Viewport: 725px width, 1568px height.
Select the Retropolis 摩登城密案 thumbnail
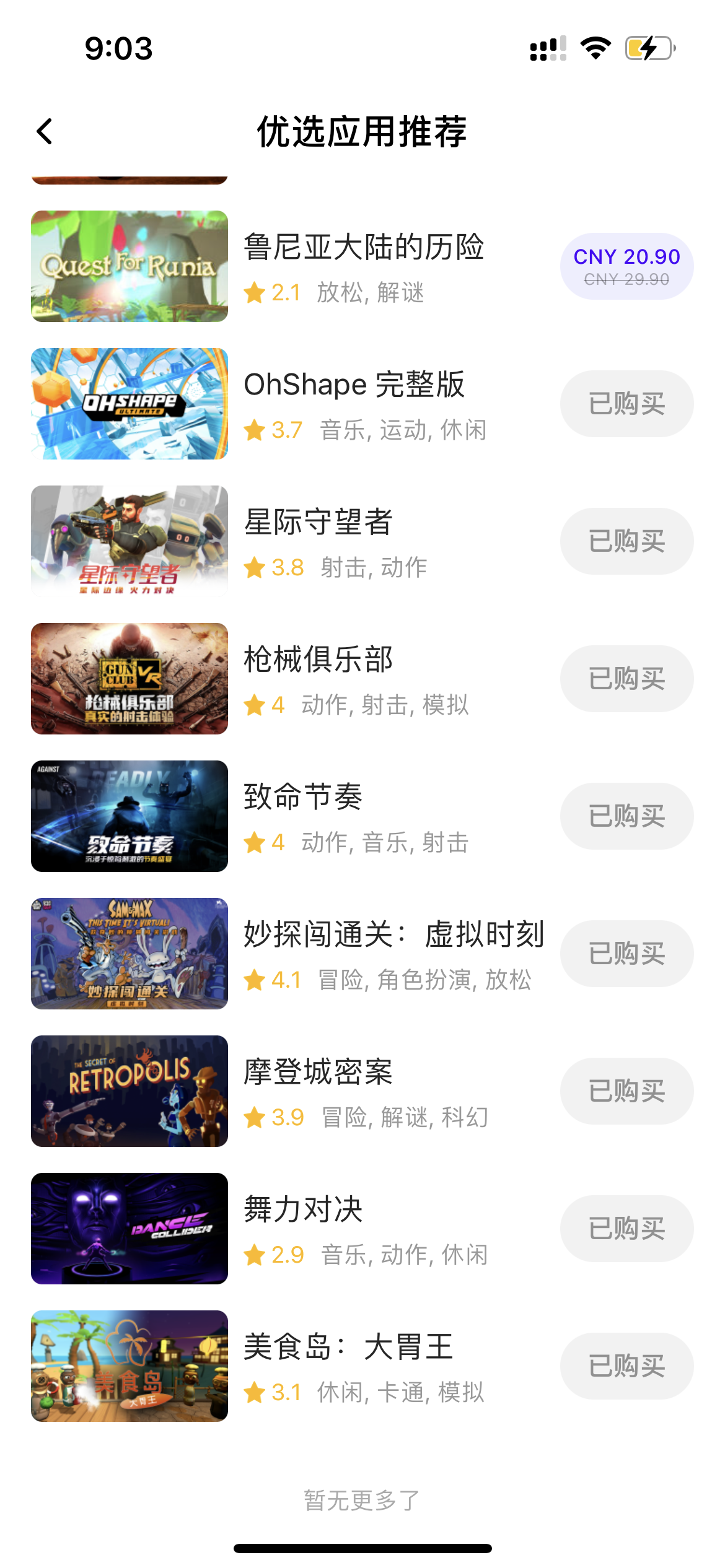tap(129, 1091)
